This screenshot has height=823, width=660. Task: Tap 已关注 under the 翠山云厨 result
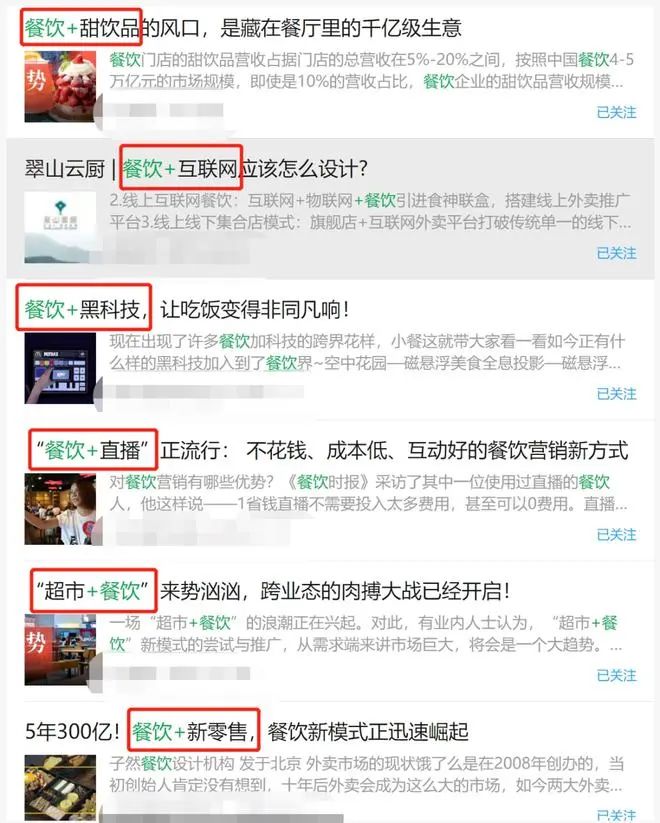[616, 254]
